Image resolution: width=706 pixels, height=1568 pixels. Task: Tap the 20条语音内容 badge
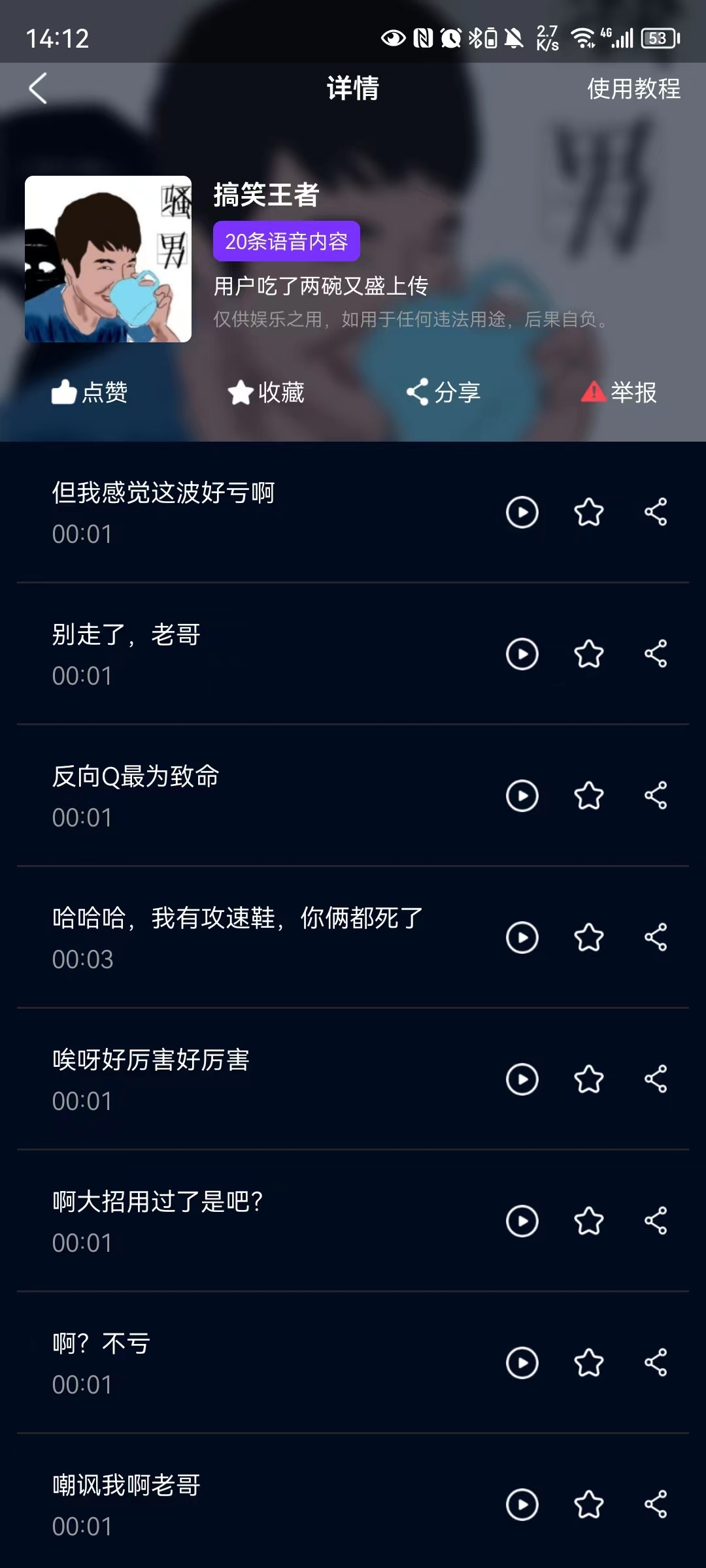click(x=287, y=241)
